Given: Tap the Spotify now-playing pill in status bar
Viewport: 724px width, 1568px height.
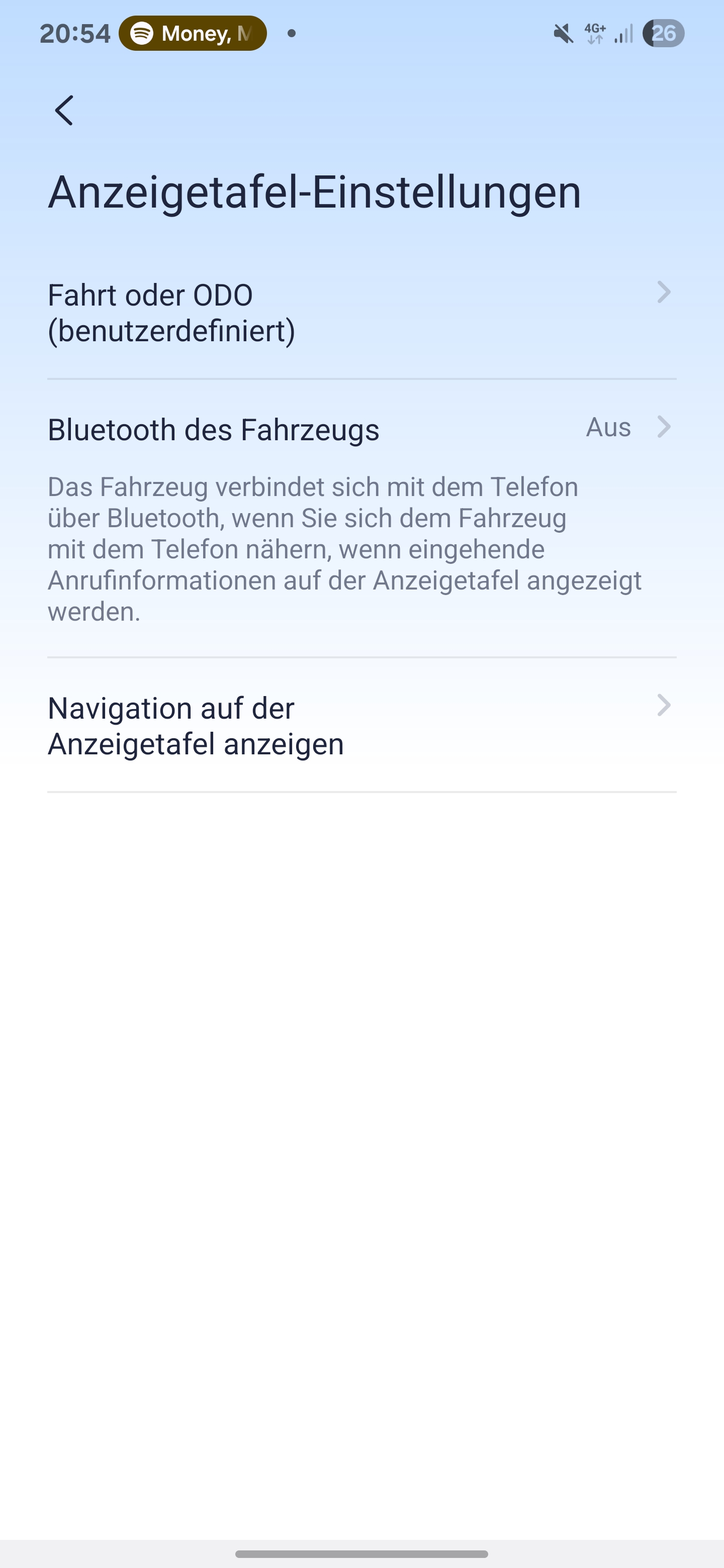Looking at the screenshot, I should 193,34.
